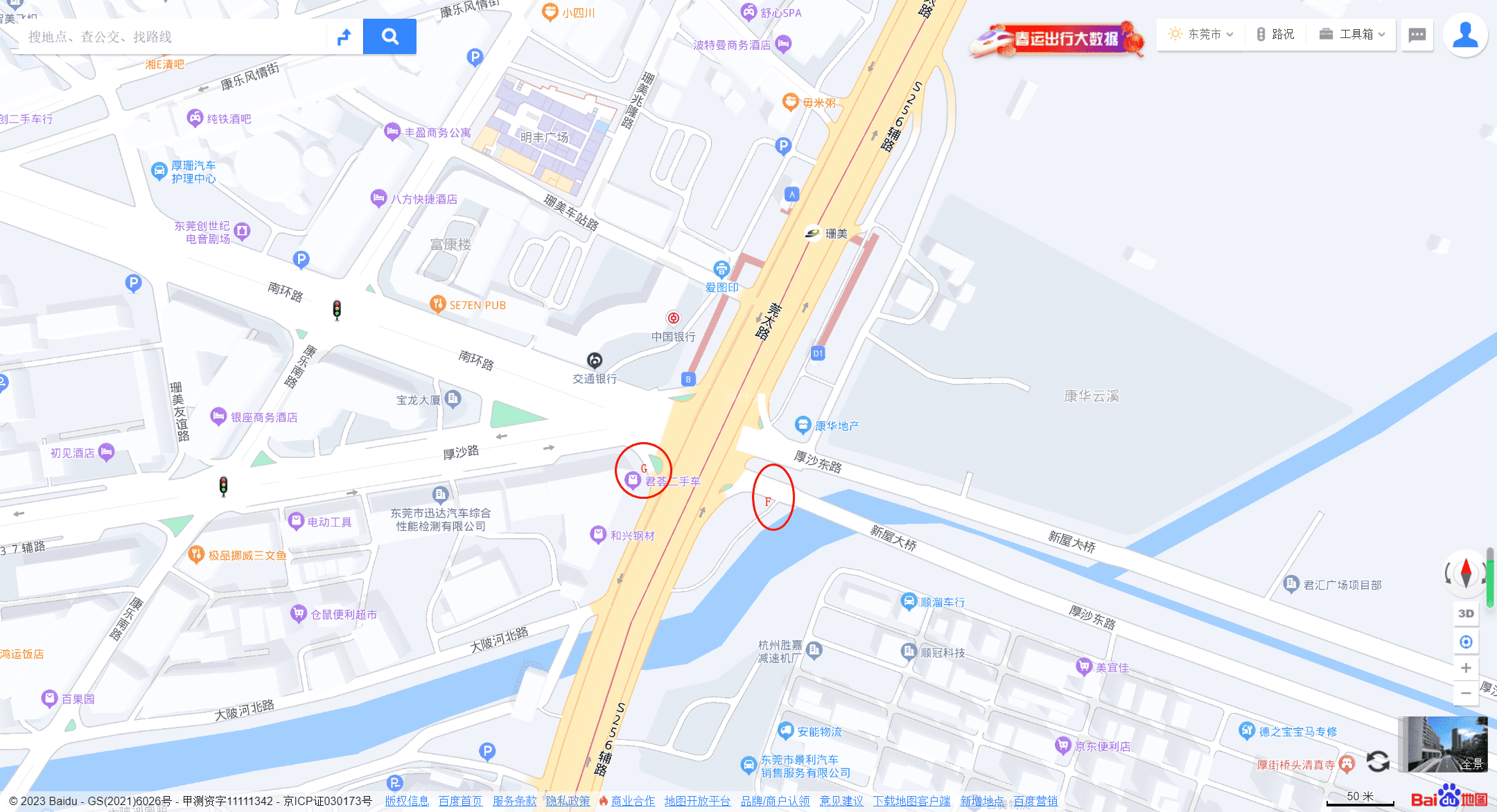This screenshot has height=812, width=1497.
Task: Zoom out with the minus button
Action: (1466, 693)
